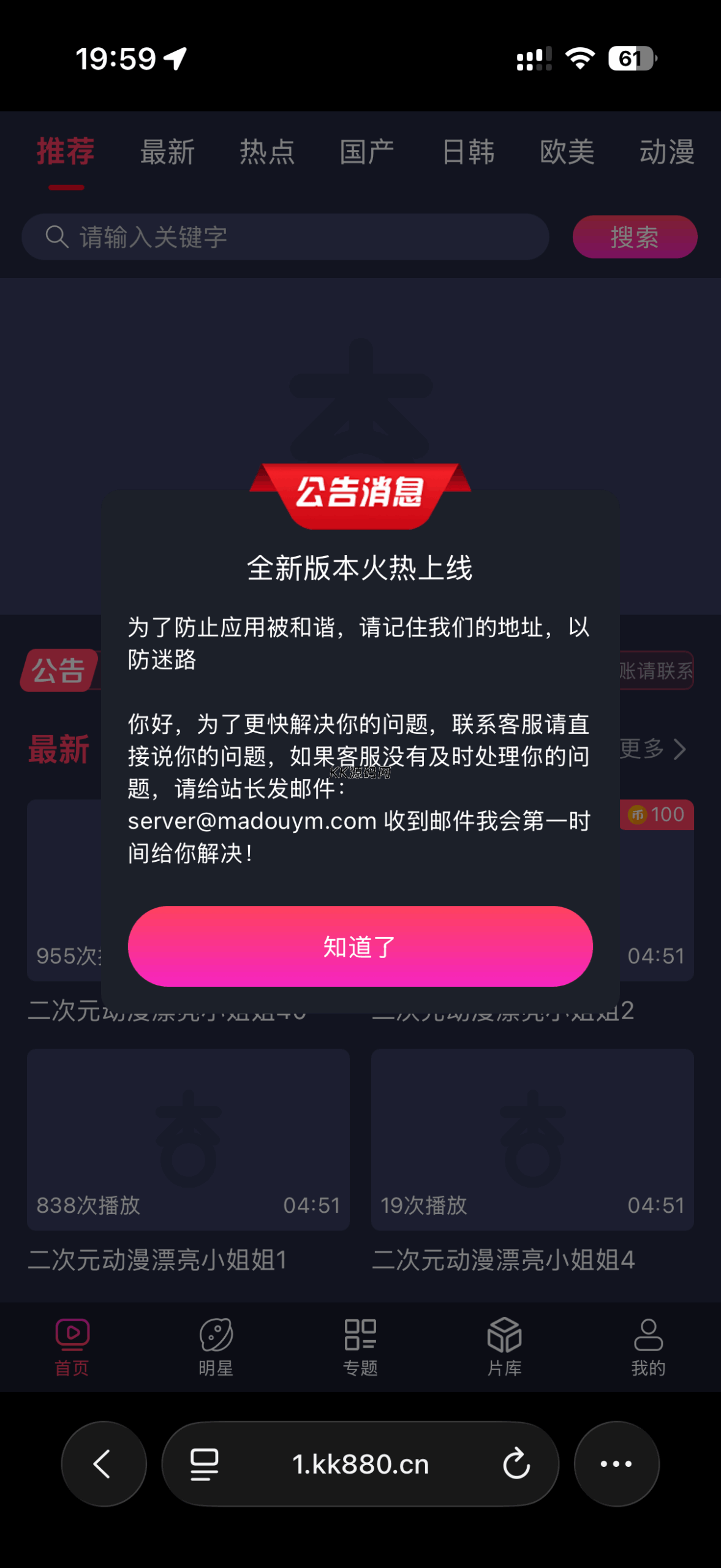
Task: Select the 国产 category tab
Action: [x=367, y=152]
